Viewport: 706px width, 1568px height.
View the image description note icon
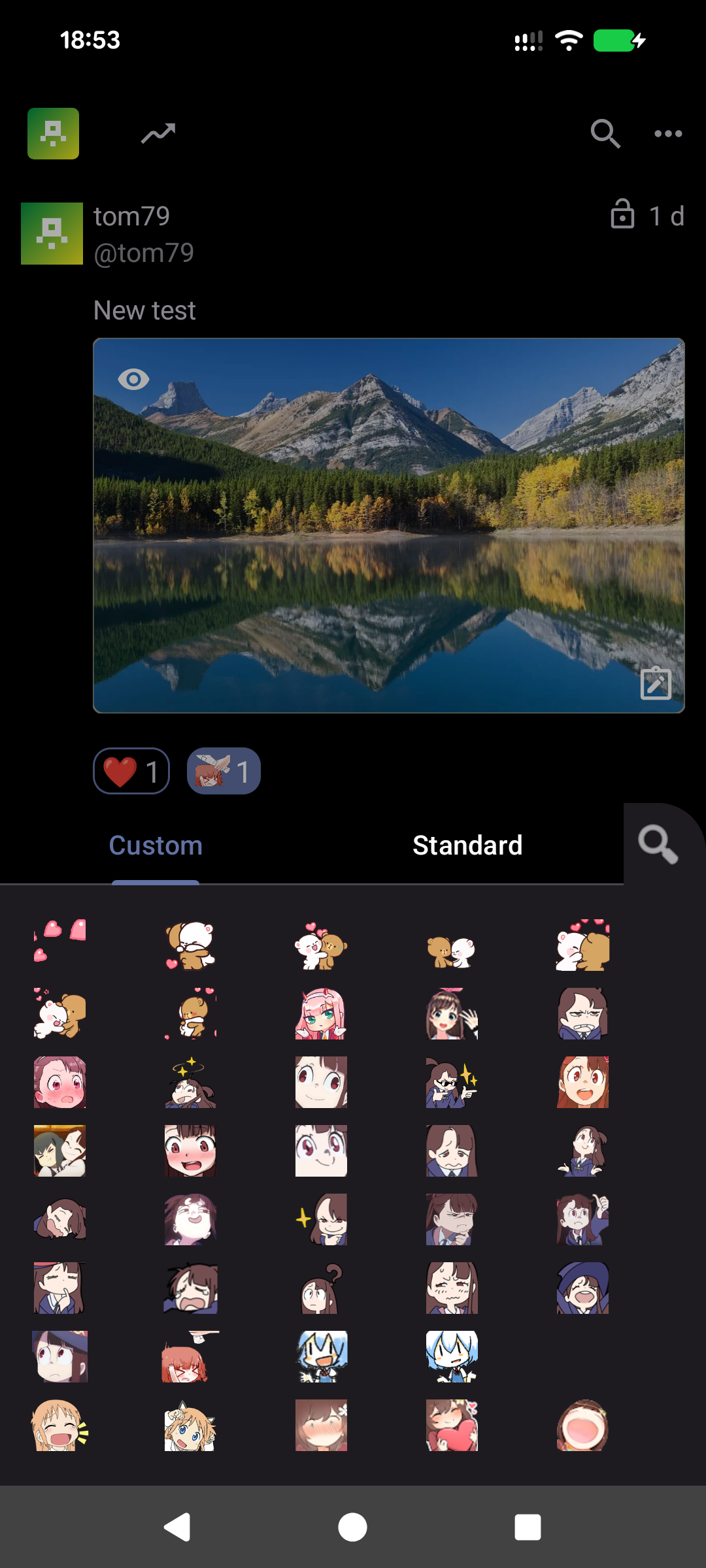655,684
